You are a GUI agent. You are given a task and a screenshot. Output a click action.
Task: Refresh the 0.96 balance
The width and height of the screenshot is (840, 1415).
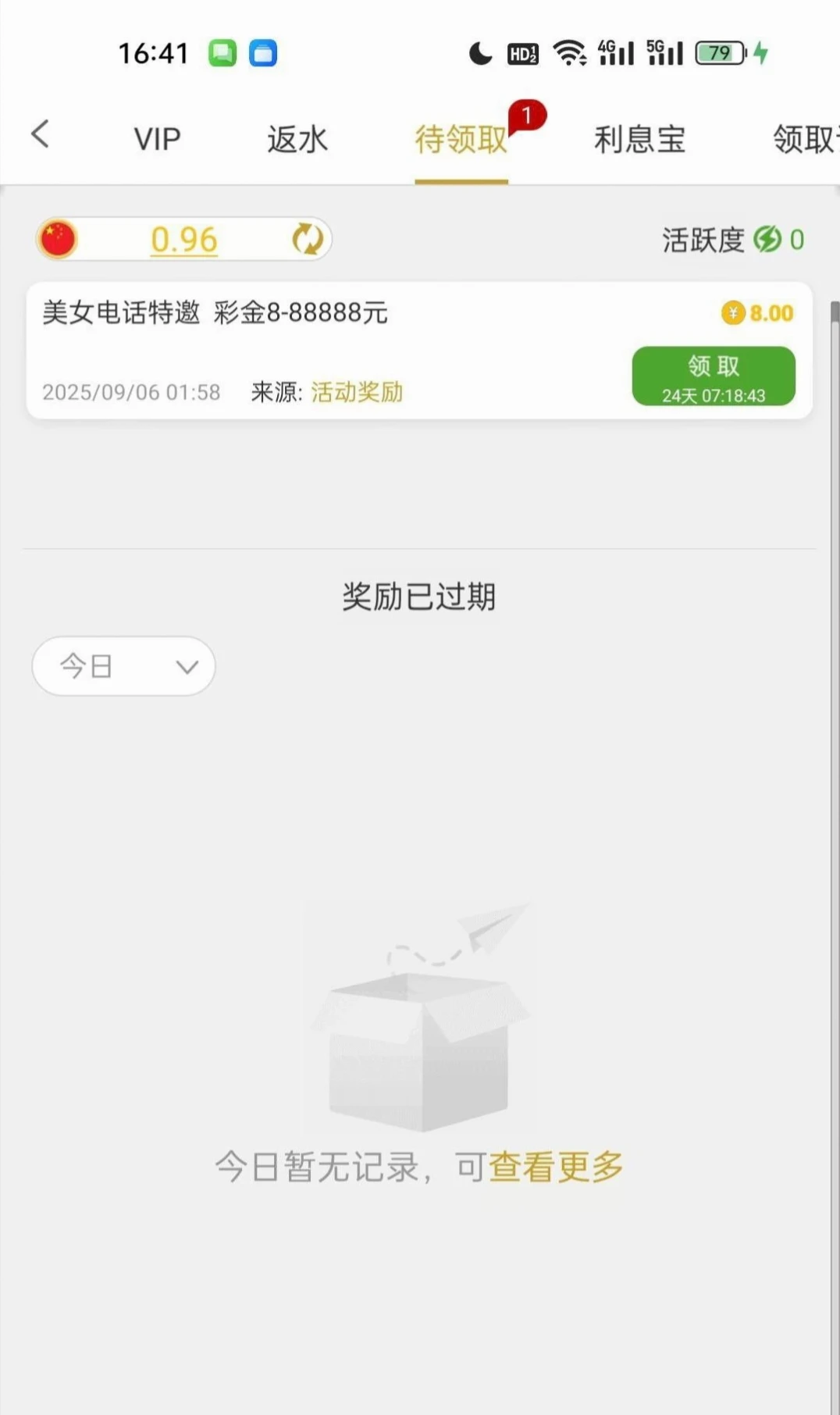pos(307,239)
